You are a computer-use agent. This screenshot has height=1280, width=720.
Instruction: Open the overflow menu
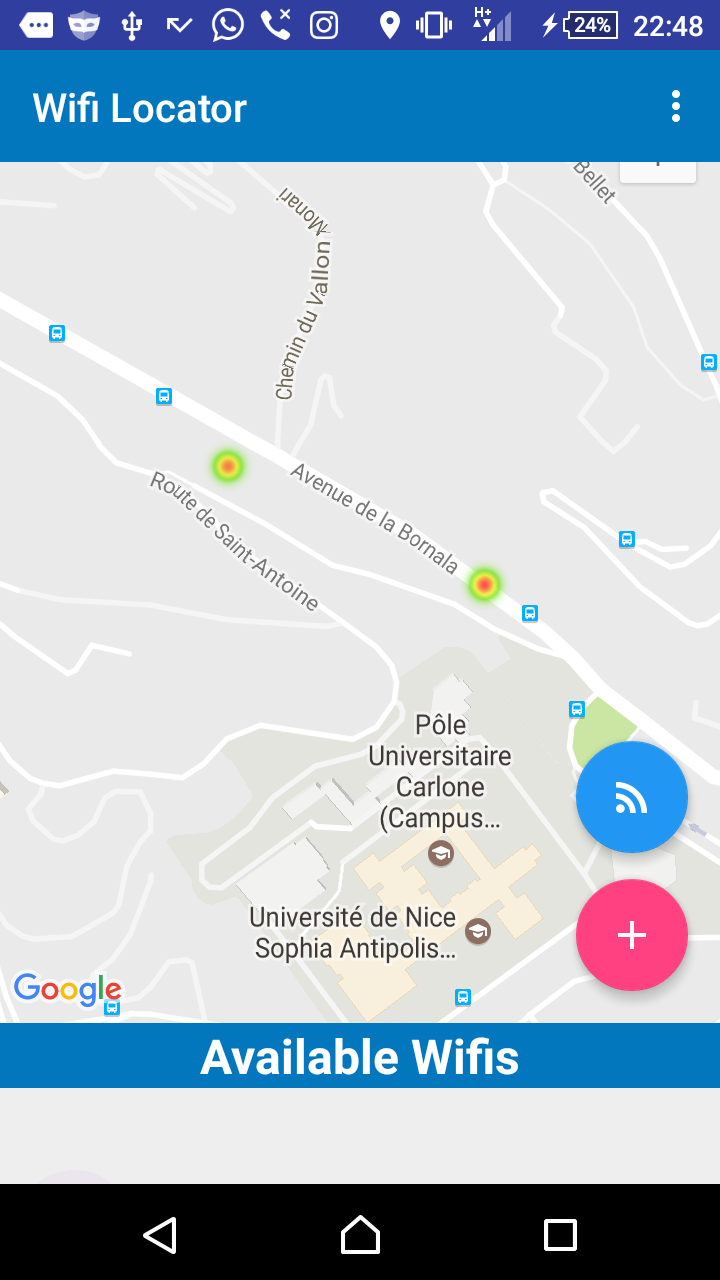676,107
